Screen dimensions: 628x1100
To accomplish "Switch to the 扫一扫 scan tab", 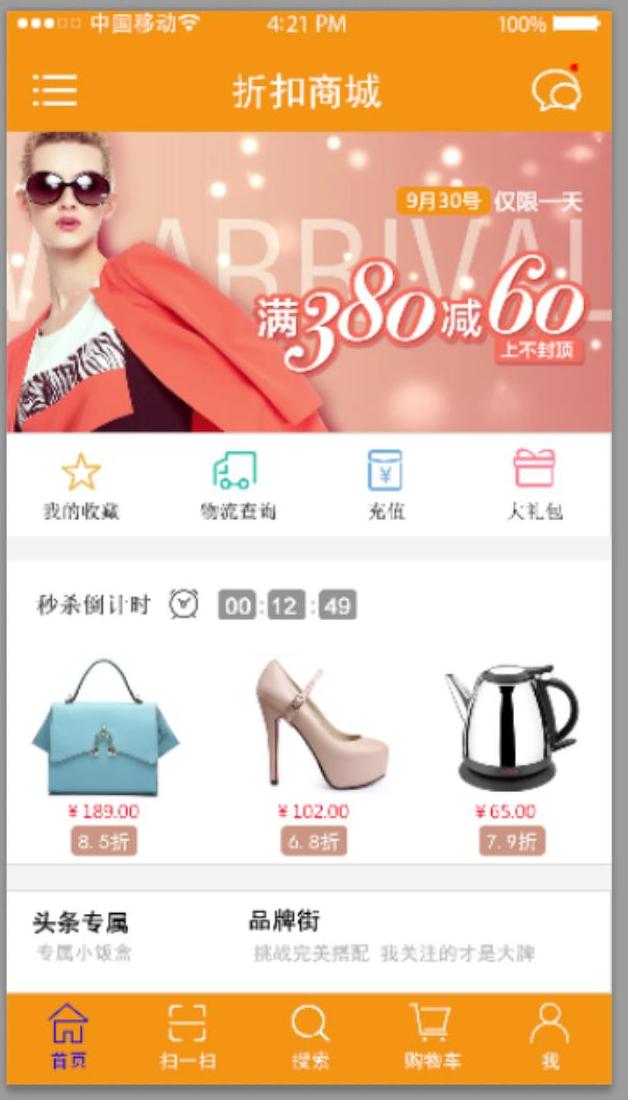I will coord(187,1036).
